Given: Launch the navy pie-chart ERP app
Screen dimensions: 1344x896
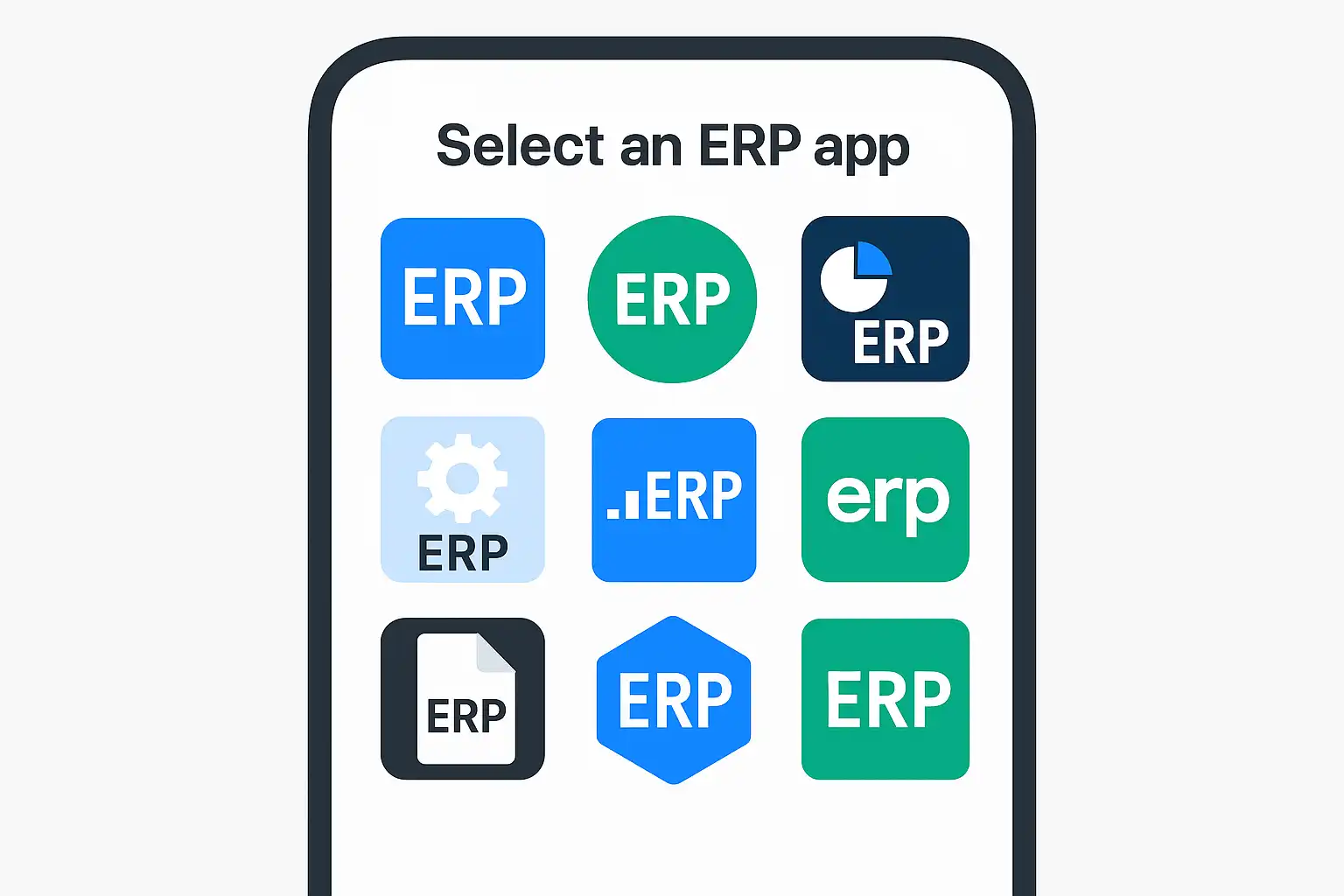Looking at the screenshot, I should pos(885,298).
